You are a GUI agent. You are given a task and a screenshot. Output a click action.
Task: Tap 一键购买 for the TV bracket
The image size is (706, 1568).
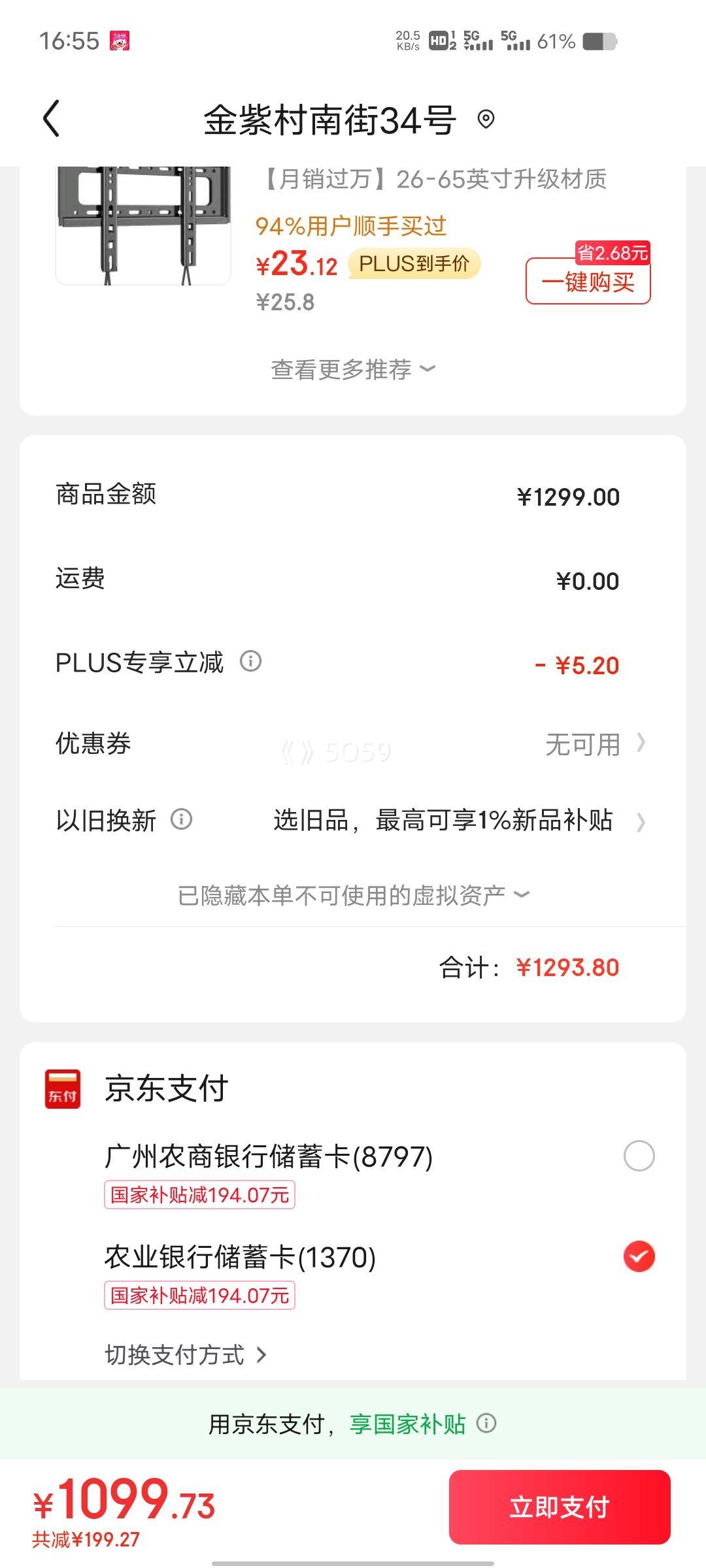[x=588, y=282]
